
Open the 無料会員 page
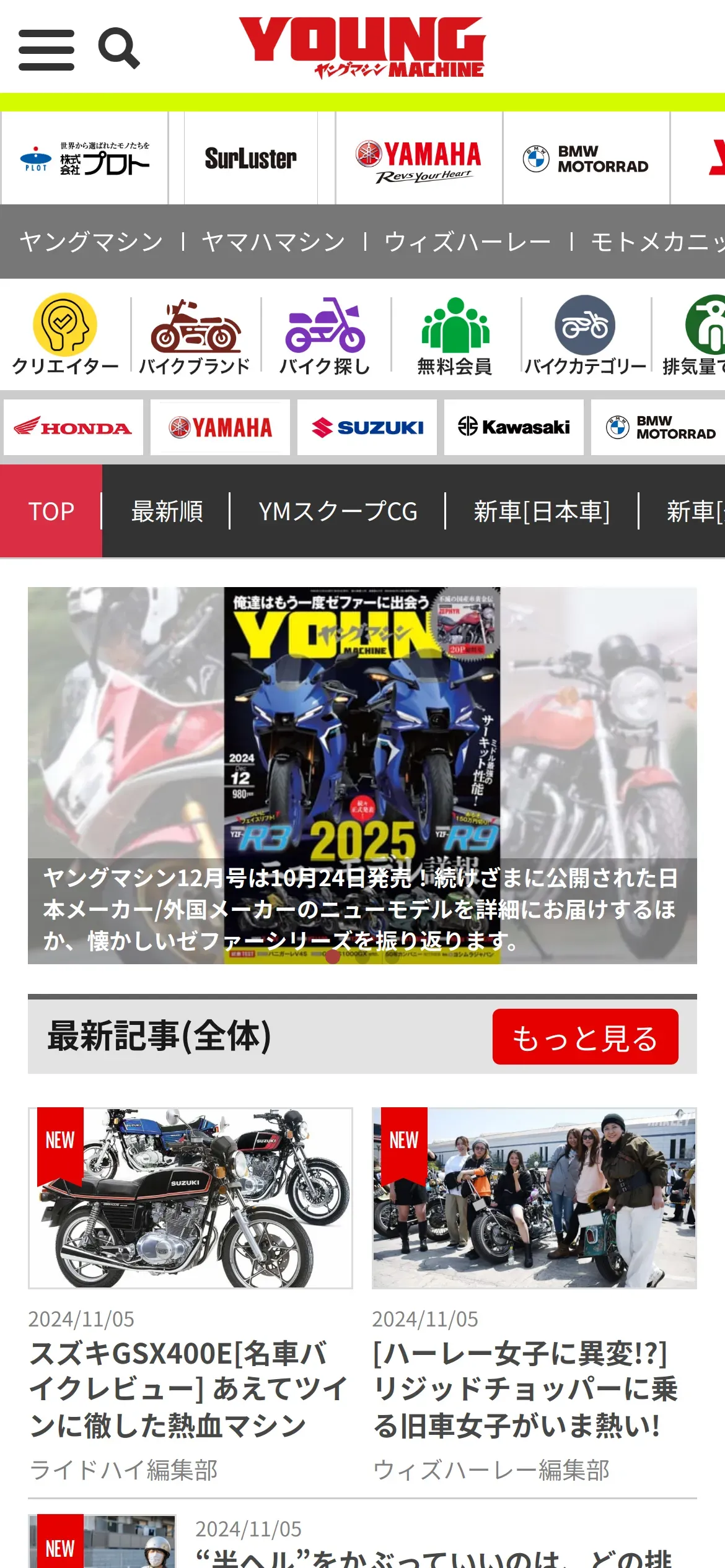click(x=455, y=334)
